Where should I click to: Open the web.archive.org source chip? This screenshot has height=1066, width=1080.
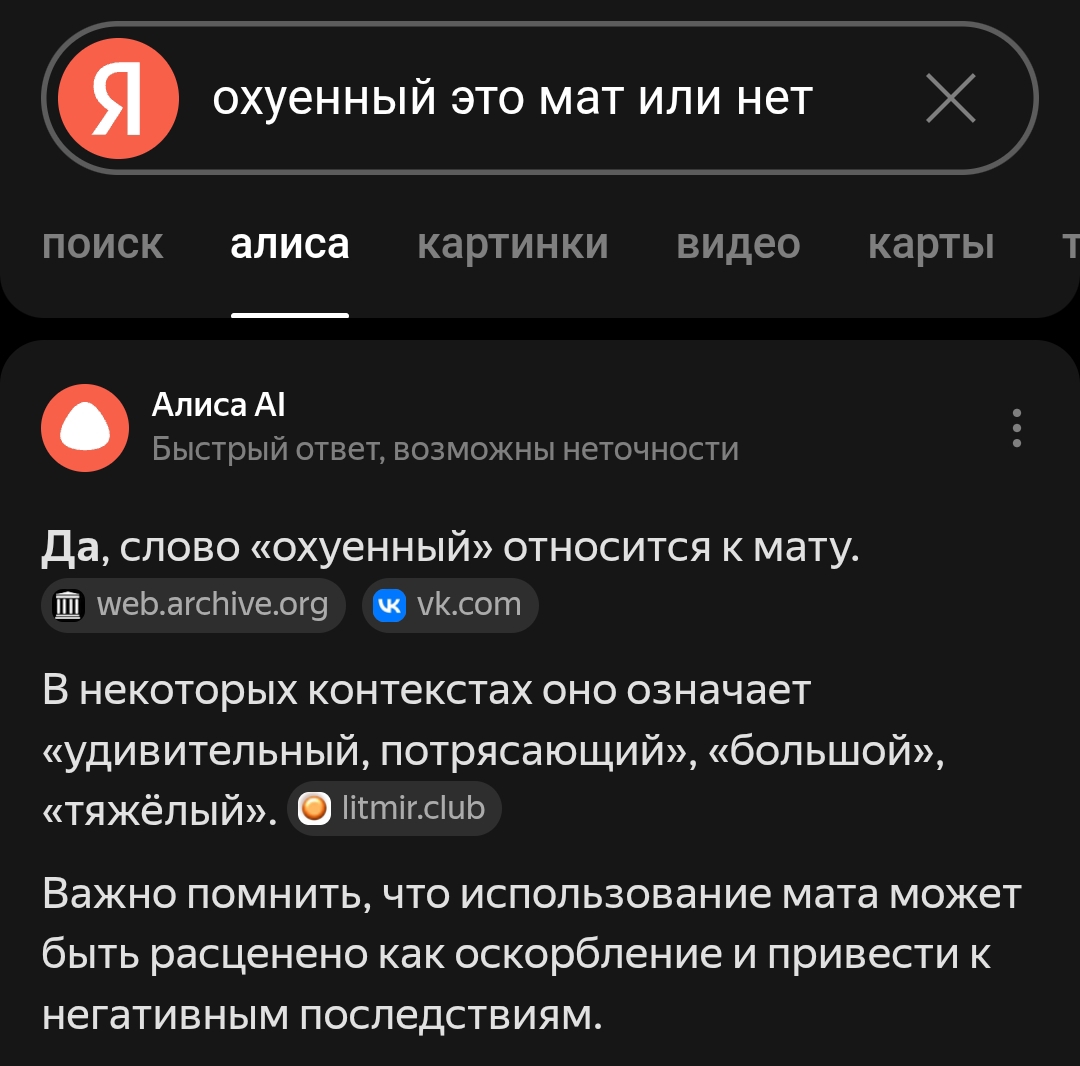(x=193, y=605)
